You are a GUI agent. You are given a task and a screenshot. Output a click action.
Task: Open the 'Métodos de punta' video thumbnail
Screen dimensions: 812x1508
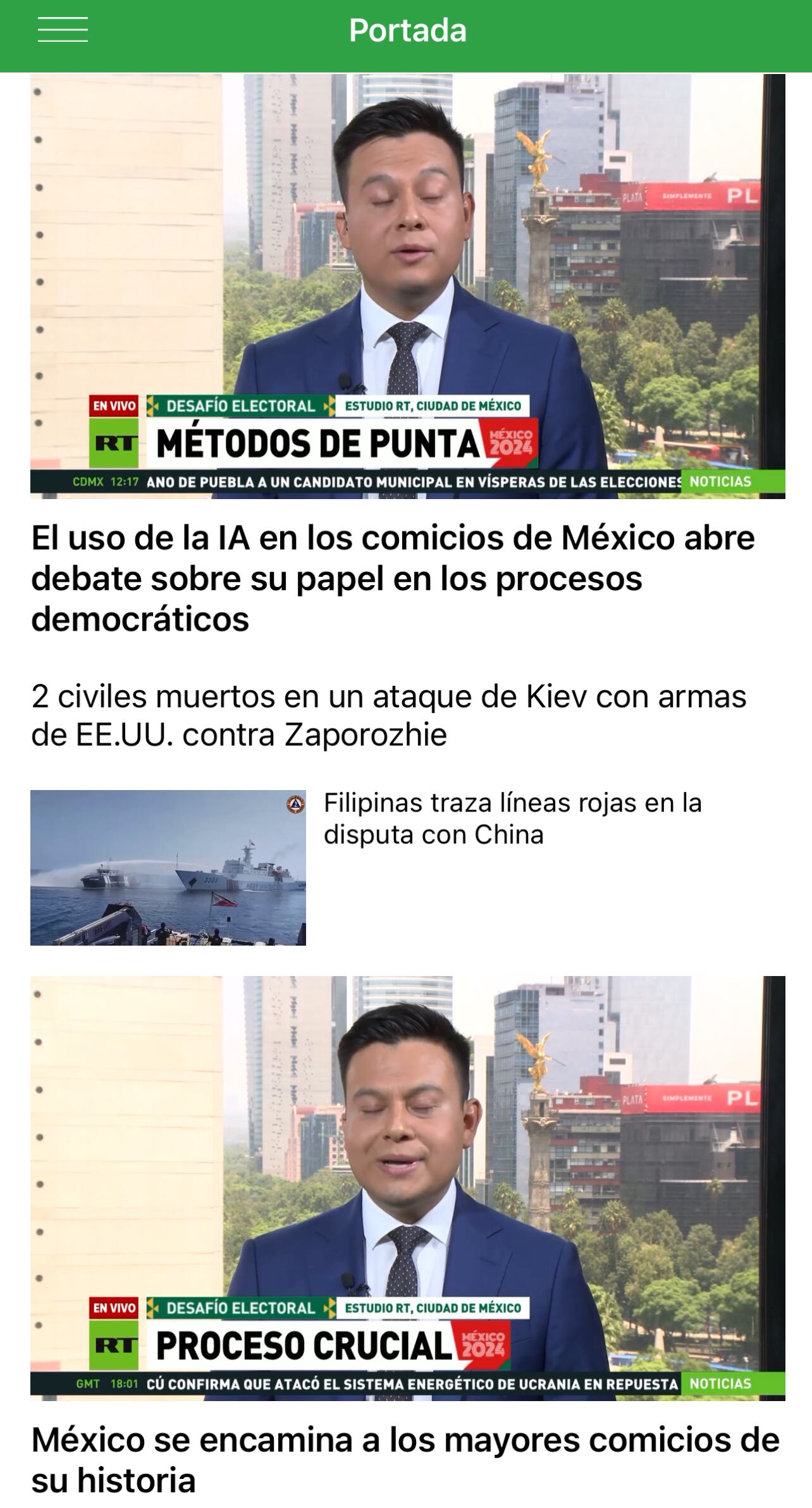[407, 286]
